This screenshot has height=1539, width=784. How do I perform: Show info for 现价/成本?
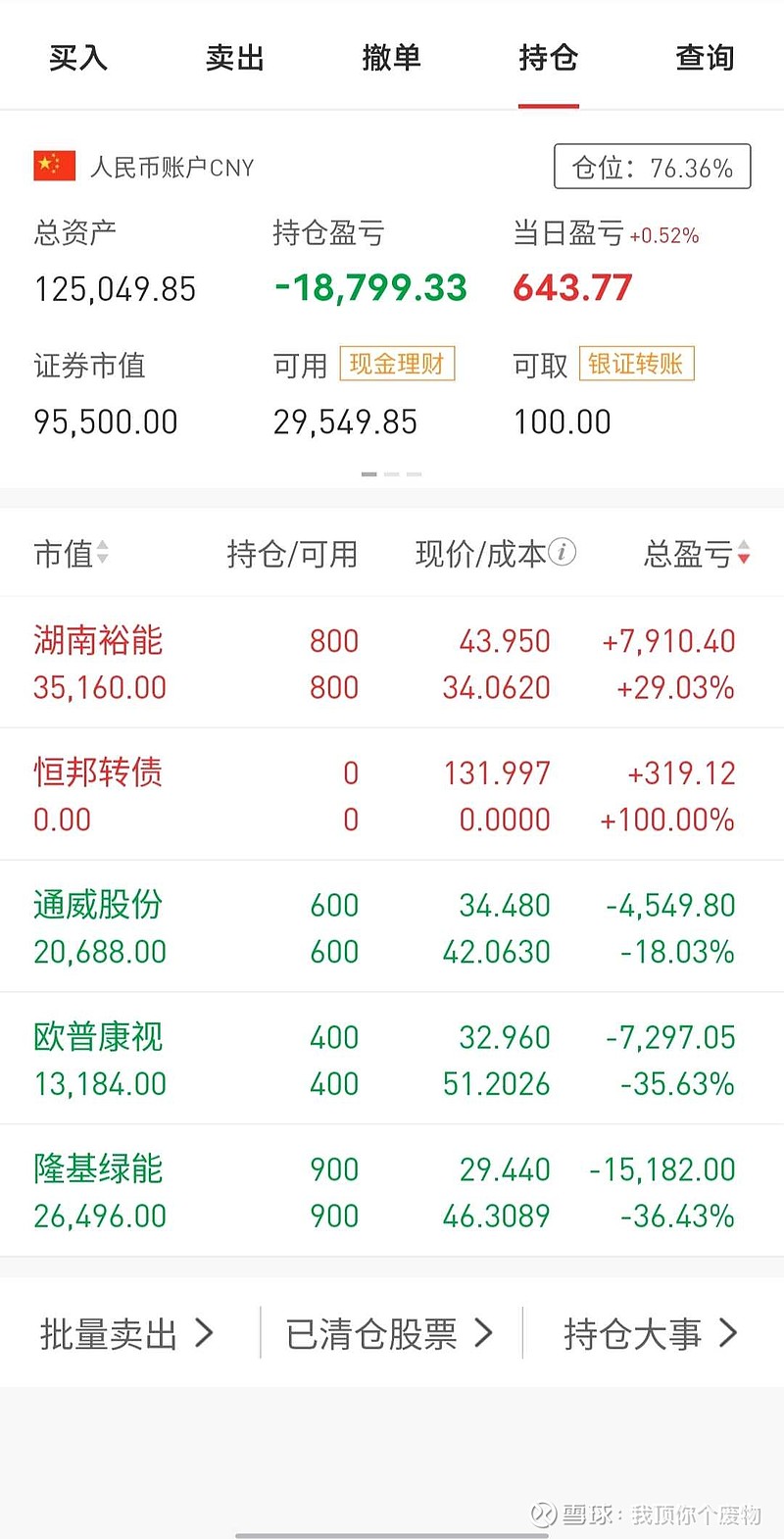pos(562,553)
